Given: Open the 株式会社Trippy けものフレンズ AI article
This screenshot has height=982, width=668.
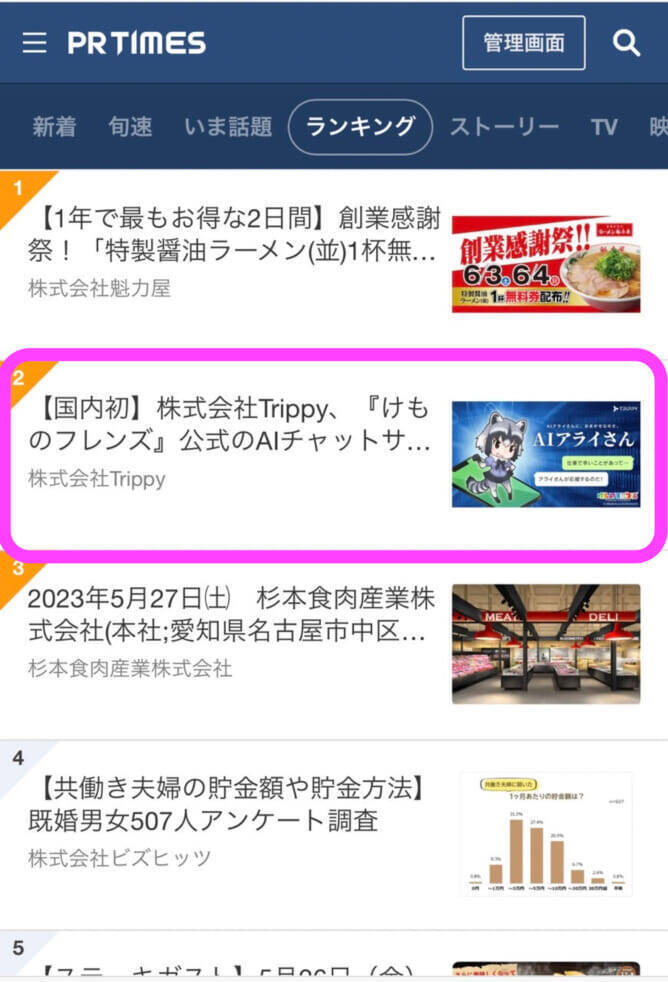Looking at the screenshot, I should coord(232,441).
